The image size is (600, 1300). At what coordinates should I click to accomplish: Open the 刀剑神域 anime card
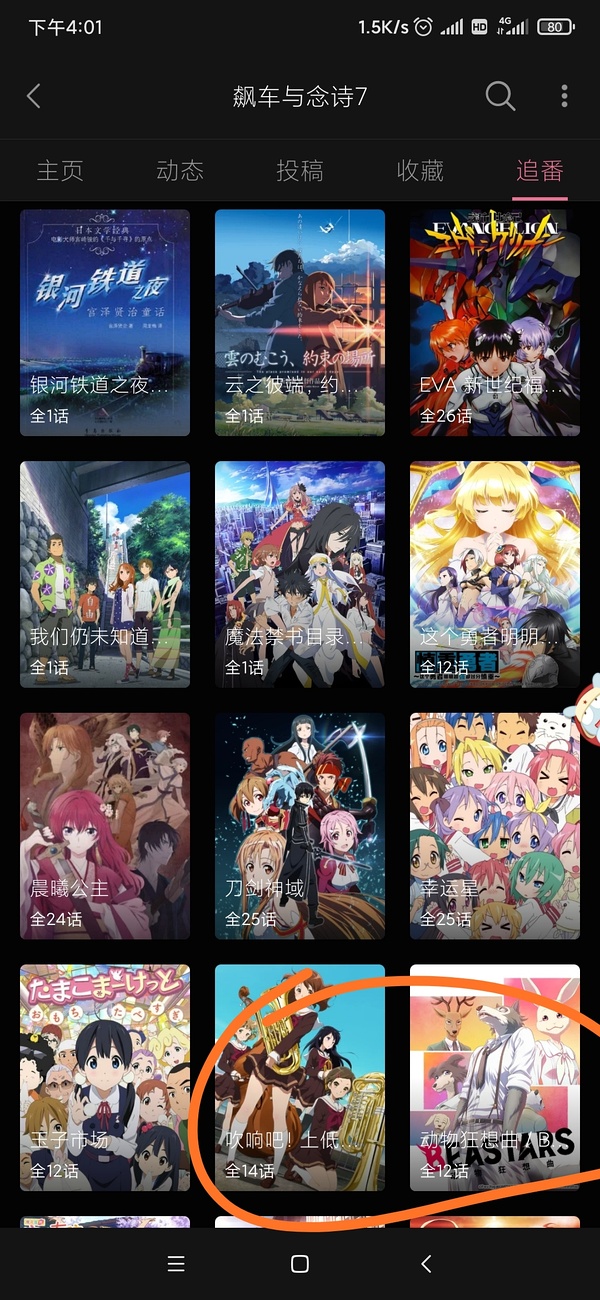300,825
